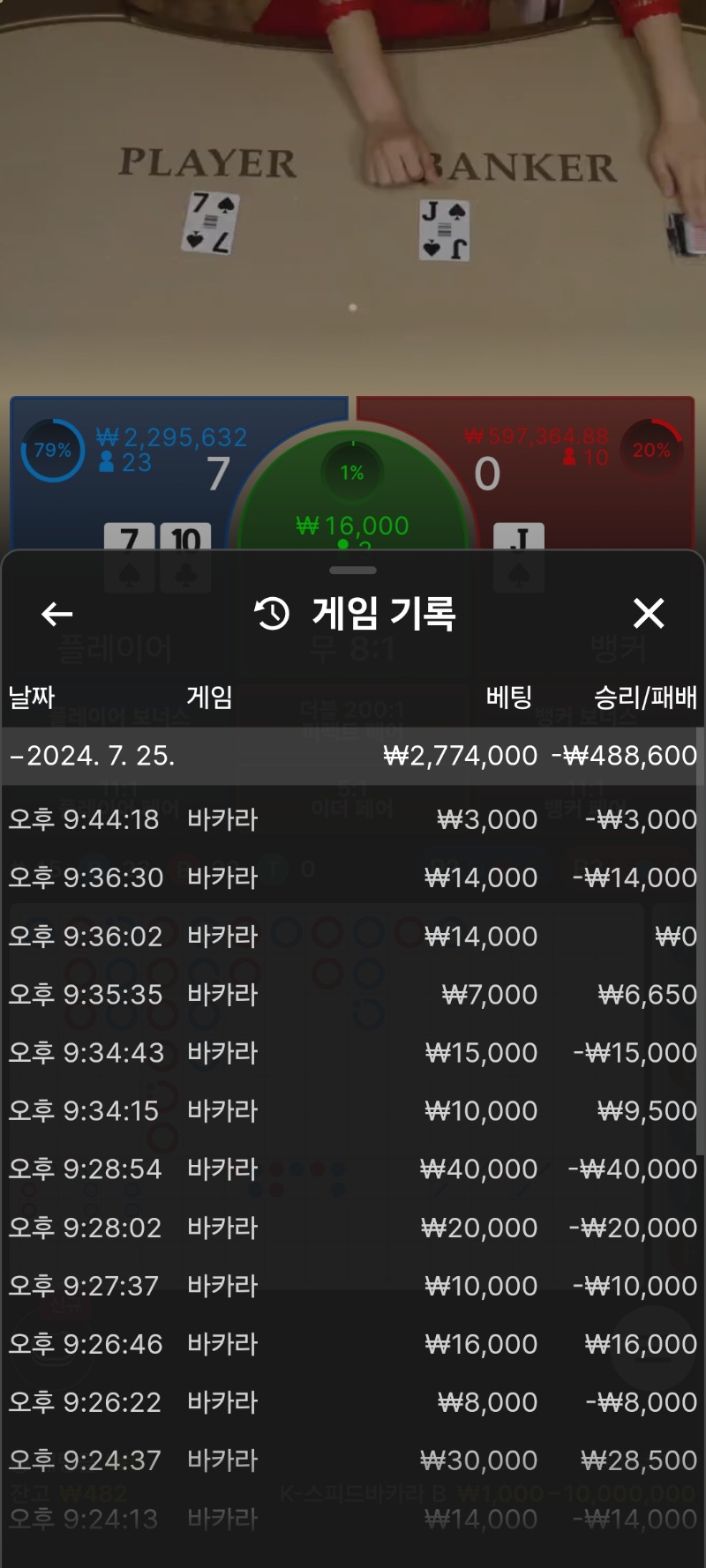Go back from the game history panel
The width and height of the screenshot is (706, 1568).
click(x=57, y=614)
